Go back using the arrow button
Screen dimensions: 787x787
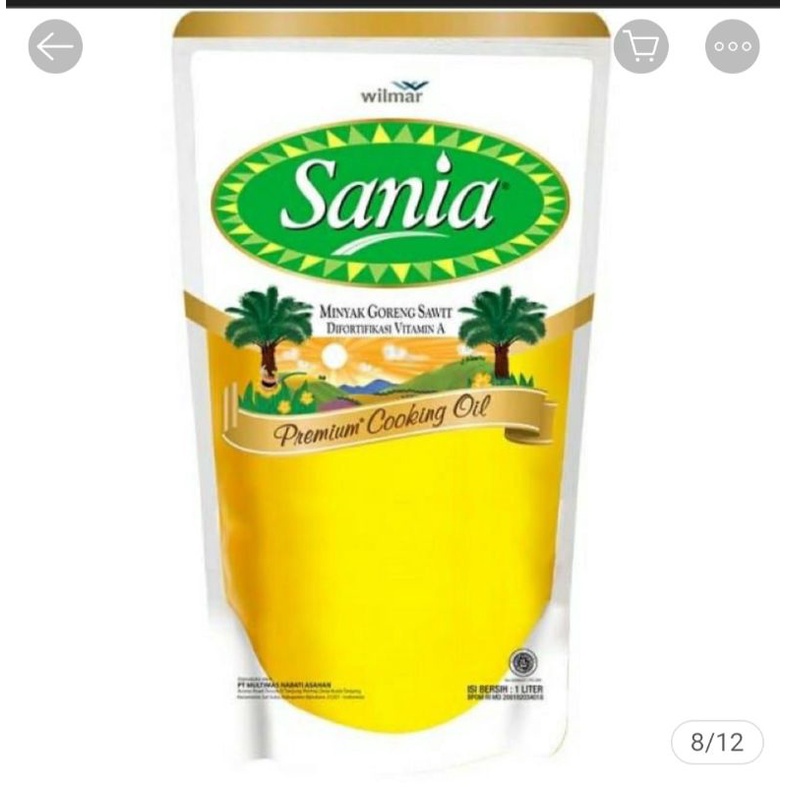coord(55,46)
